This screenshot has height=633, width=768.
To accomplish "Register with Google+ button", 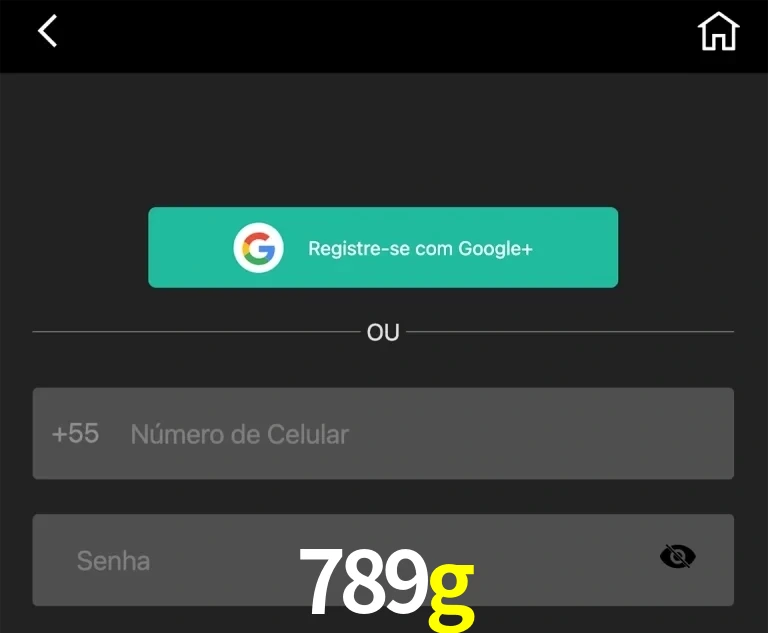I will click(x=383, y=248).
